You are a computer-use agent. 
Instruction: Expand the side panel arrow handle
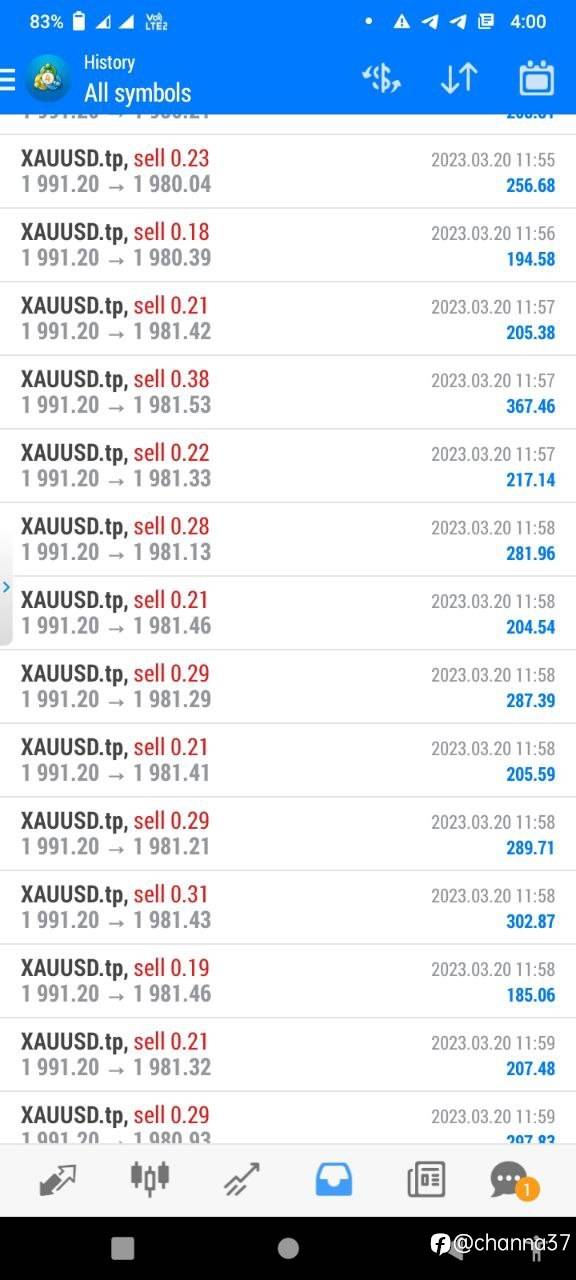click(6, 587)
